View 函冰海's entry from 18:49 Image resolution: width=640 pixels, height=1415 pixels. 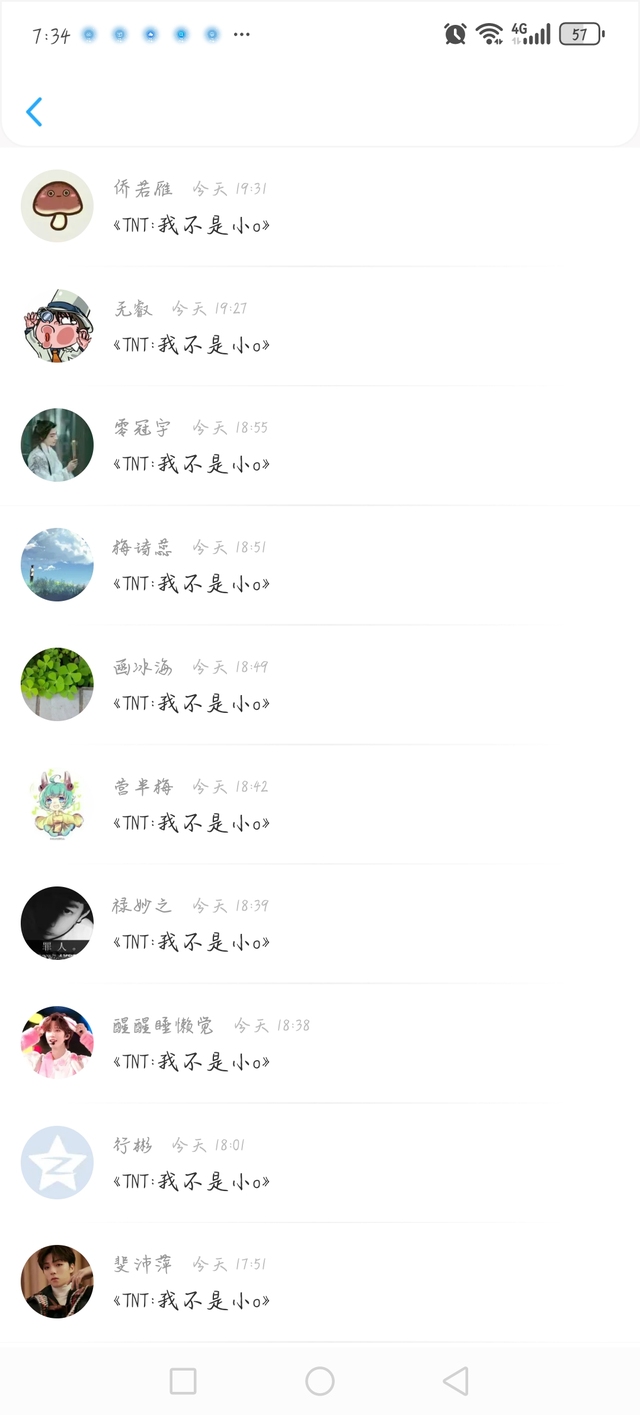pyautogui.click(x=320, y=685)
